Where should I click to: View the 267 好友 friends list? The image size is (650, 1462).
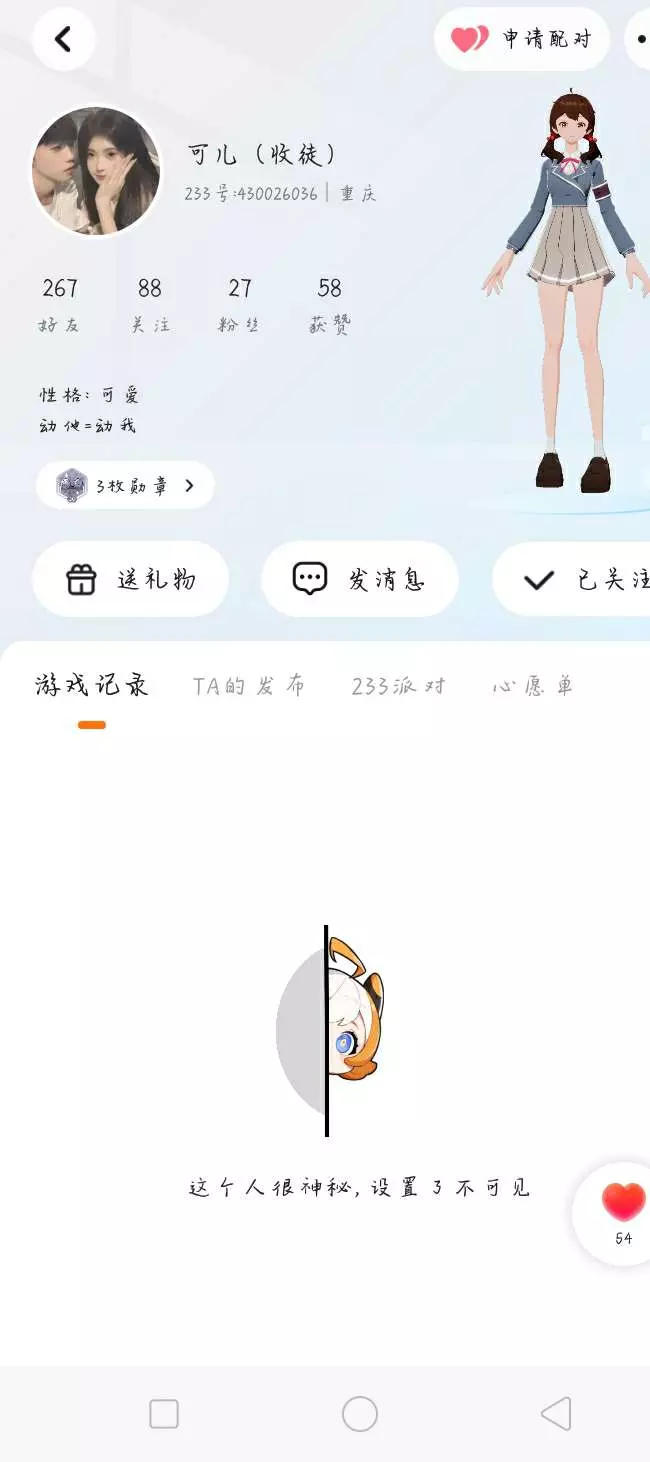(x=59, y=305)
